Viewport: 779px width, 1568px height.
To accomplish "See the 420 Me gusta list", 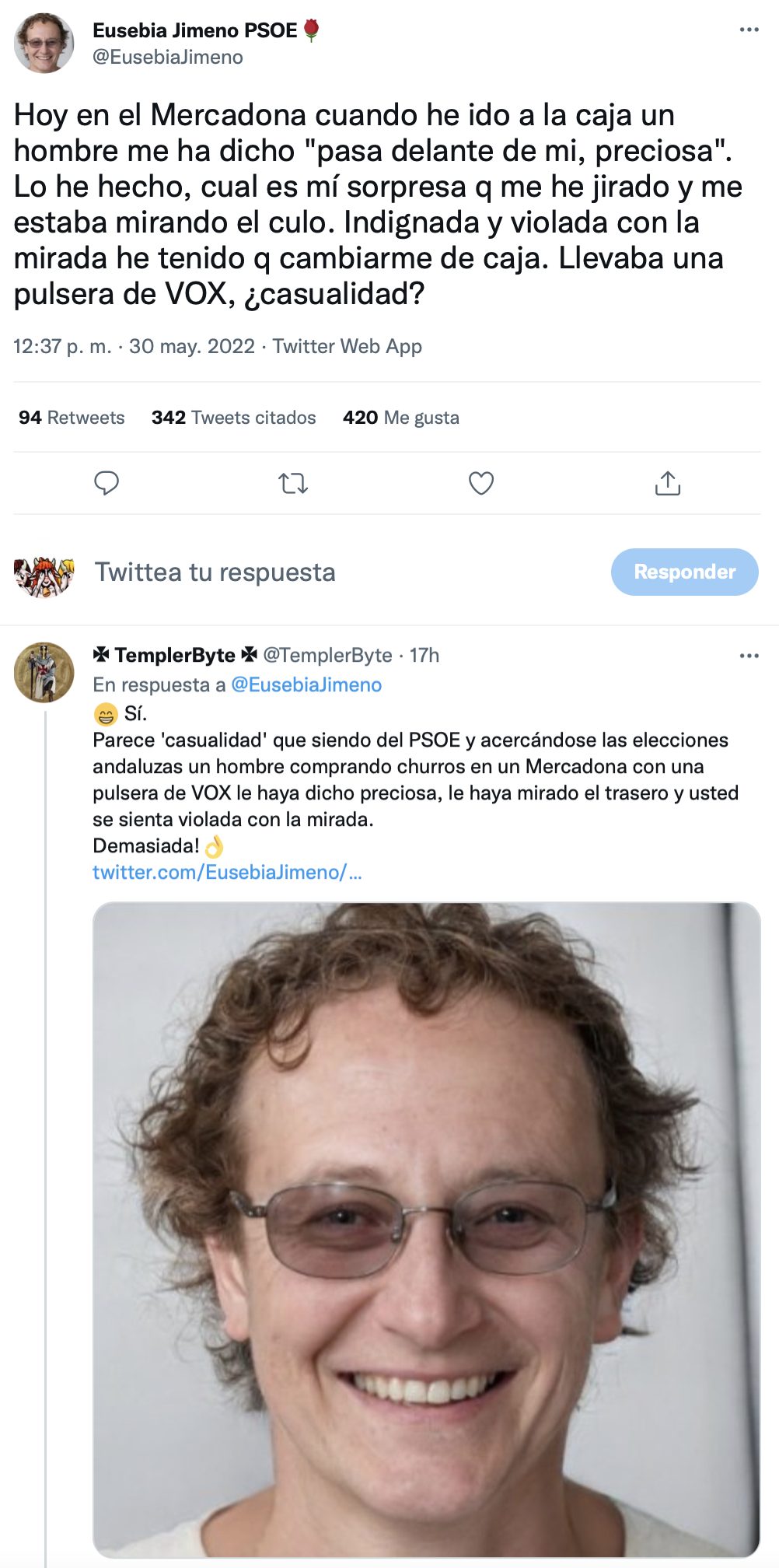I will point(400,418).
